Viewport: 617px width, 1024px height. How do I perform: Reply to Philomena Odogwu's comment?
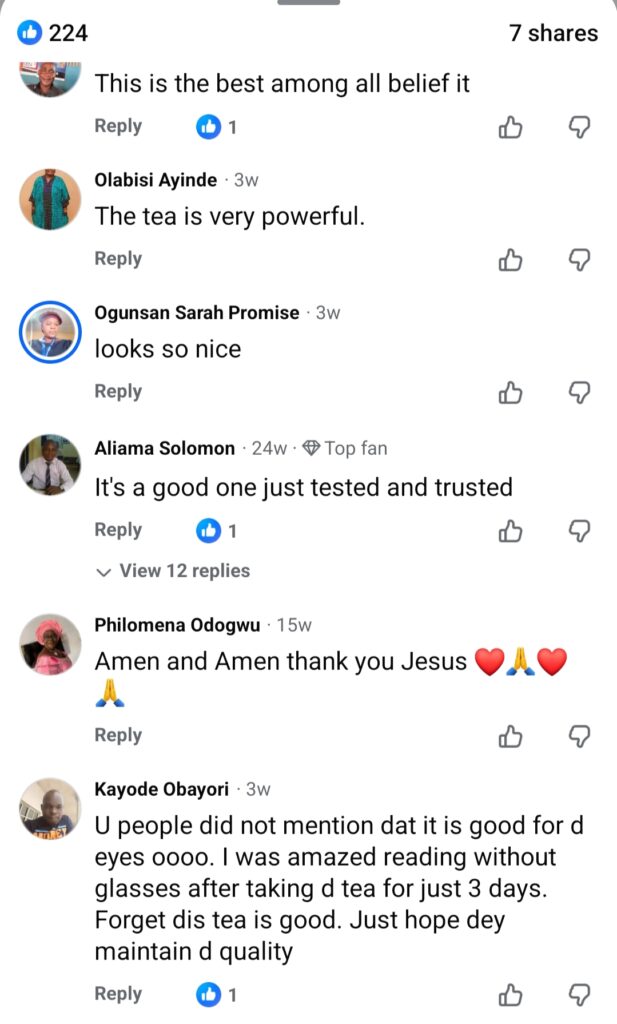coord(118,736)
